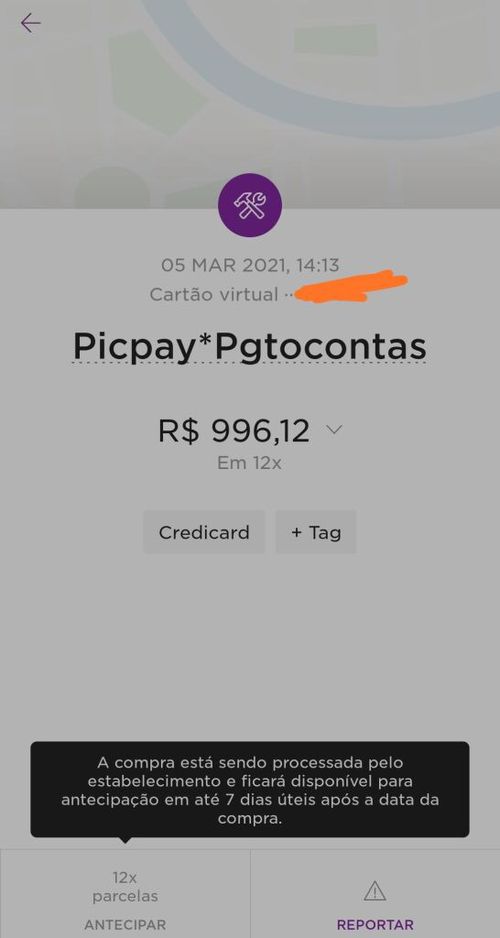This screenshot has height=938, width=500.
Task: Go back using the top arrow
Action: point(30,23)
